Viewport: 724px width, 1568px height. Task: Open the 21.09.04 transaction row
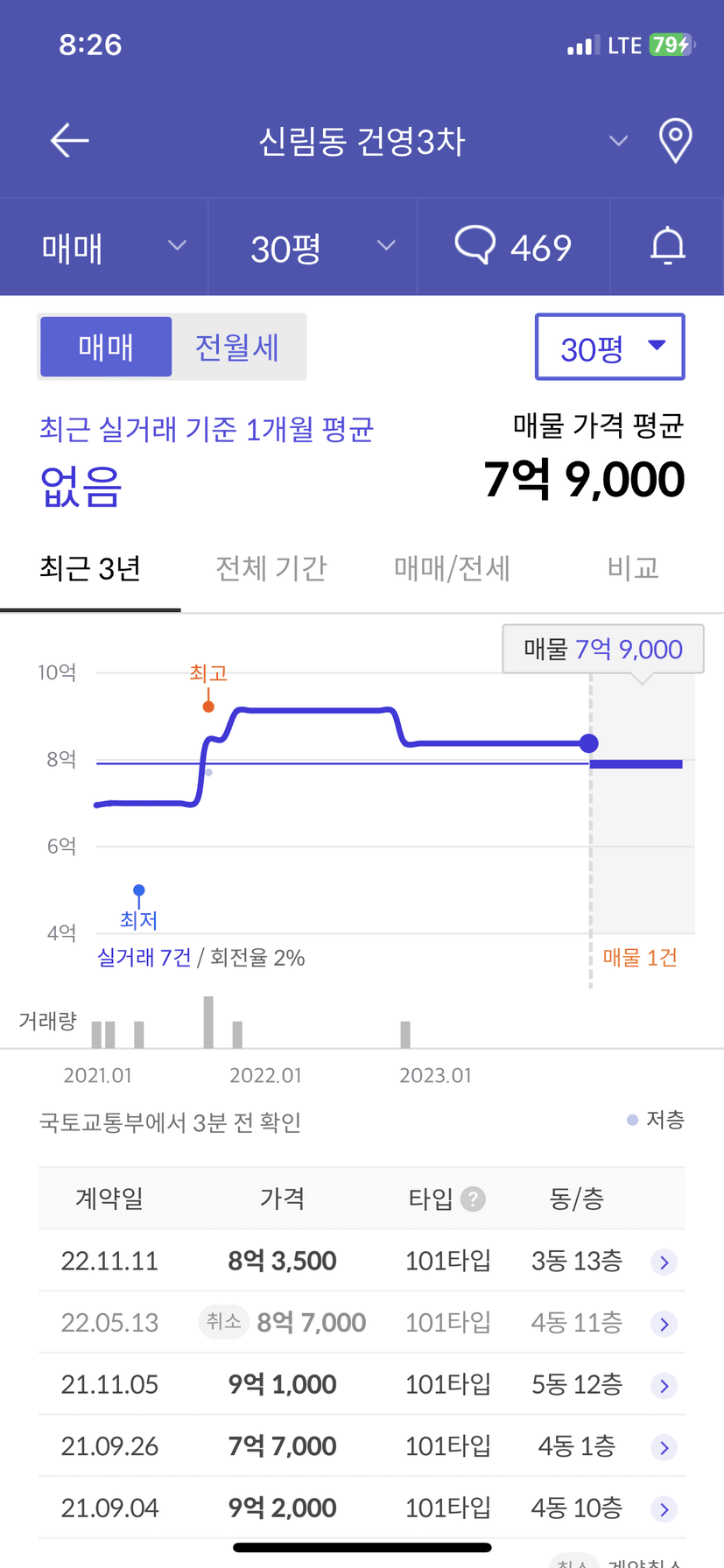362,1508
